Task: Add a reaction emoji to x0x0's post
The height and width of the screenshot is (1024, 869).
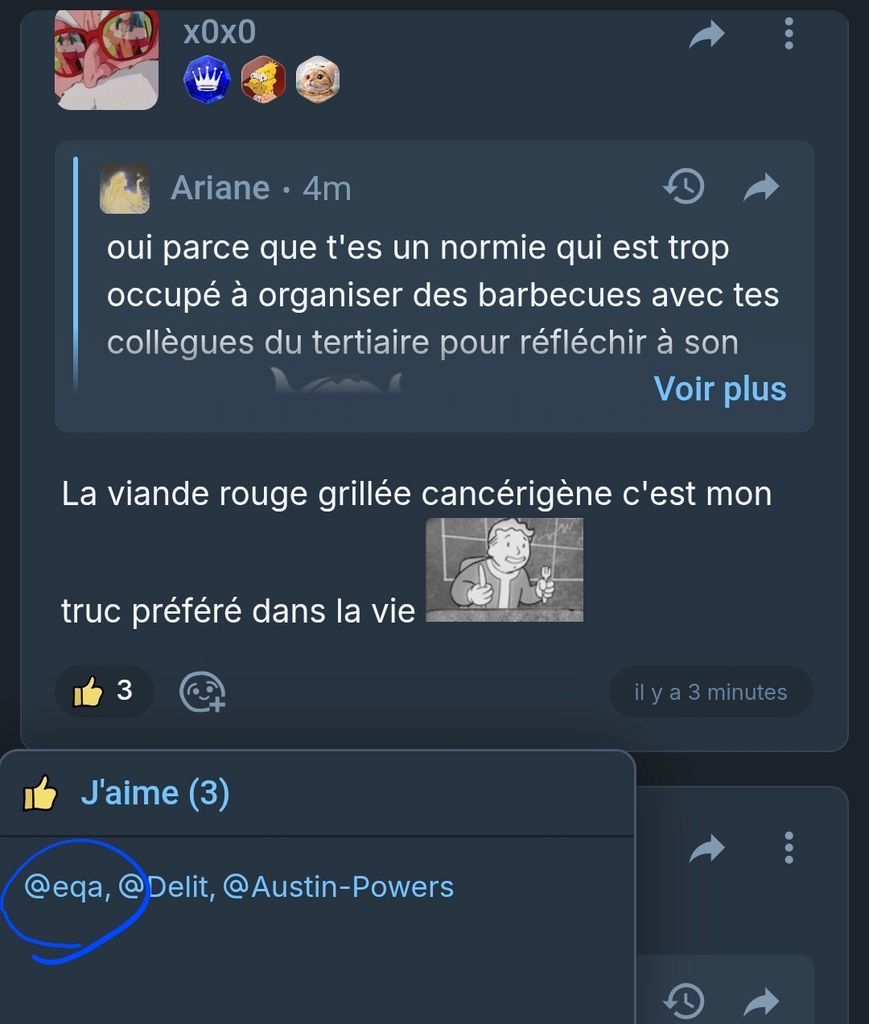Action: (x=202, y=692)
